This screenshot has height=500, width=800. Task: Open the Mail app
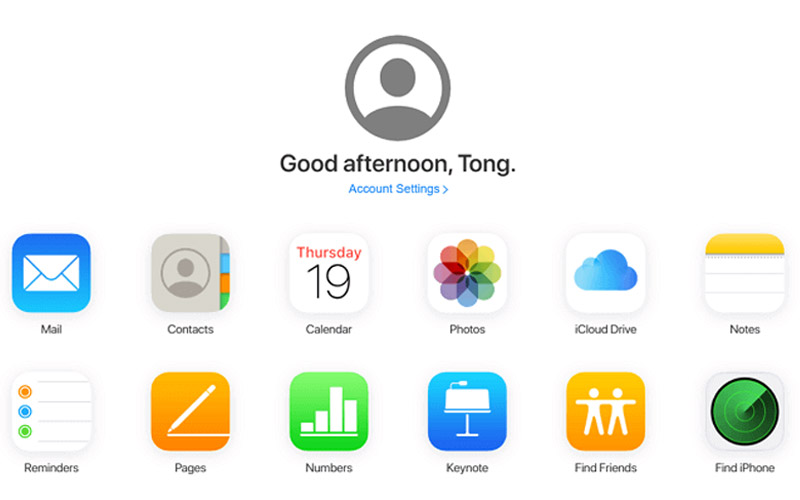51,274
